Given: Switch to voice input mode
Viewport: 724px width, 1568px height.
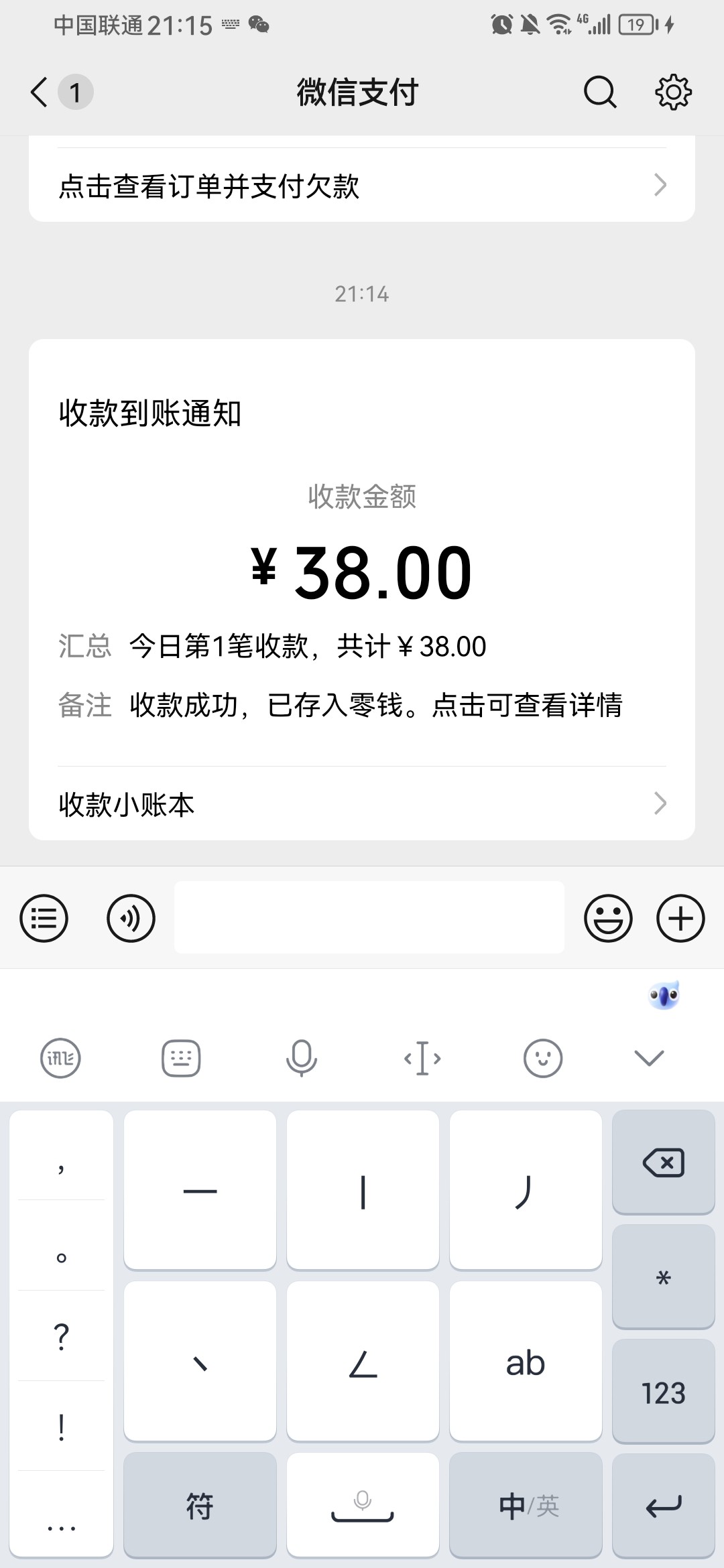Looking at the screenshot, I should (131, 918).
